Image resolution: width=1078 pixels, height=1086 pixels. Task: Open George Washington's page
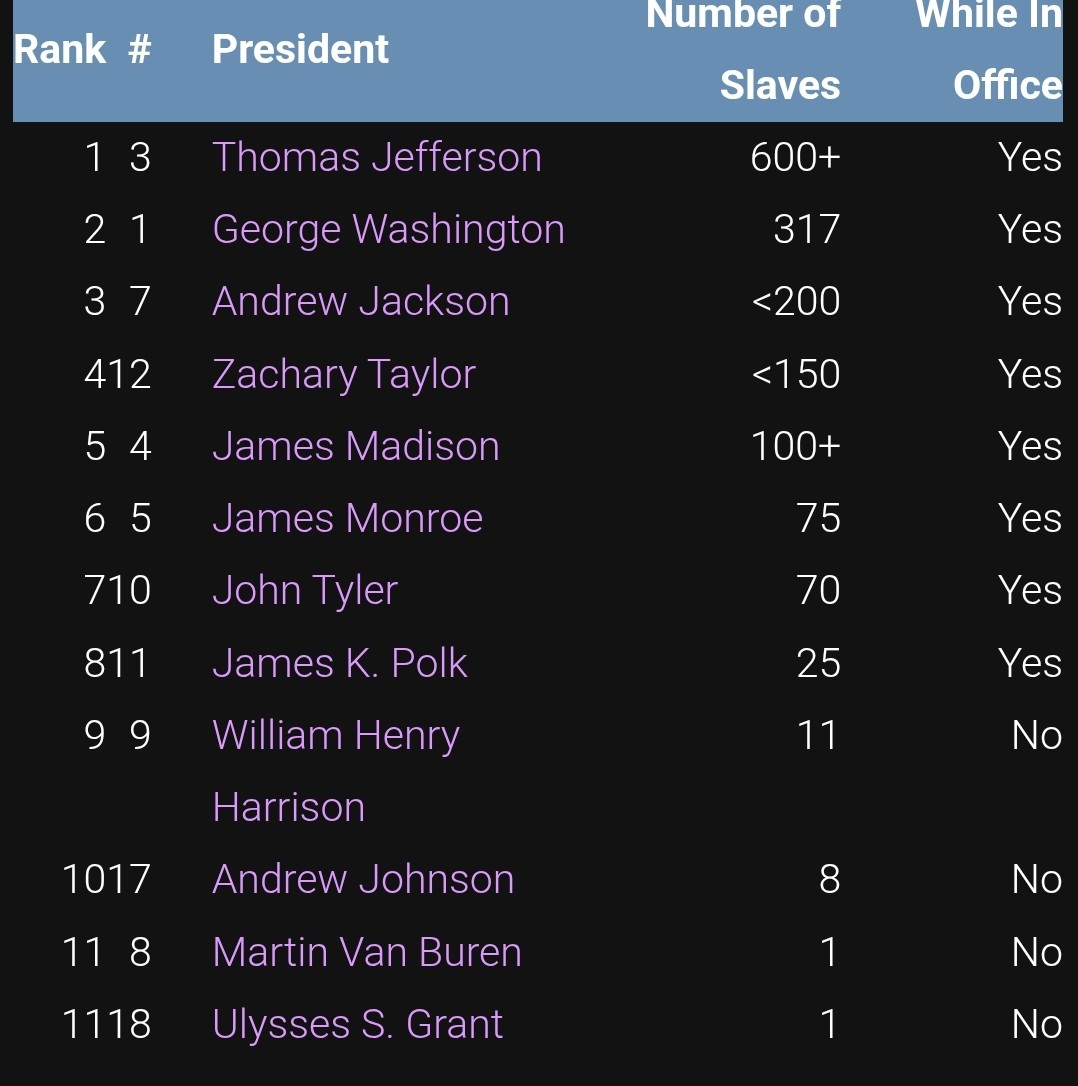coord(388,230)
